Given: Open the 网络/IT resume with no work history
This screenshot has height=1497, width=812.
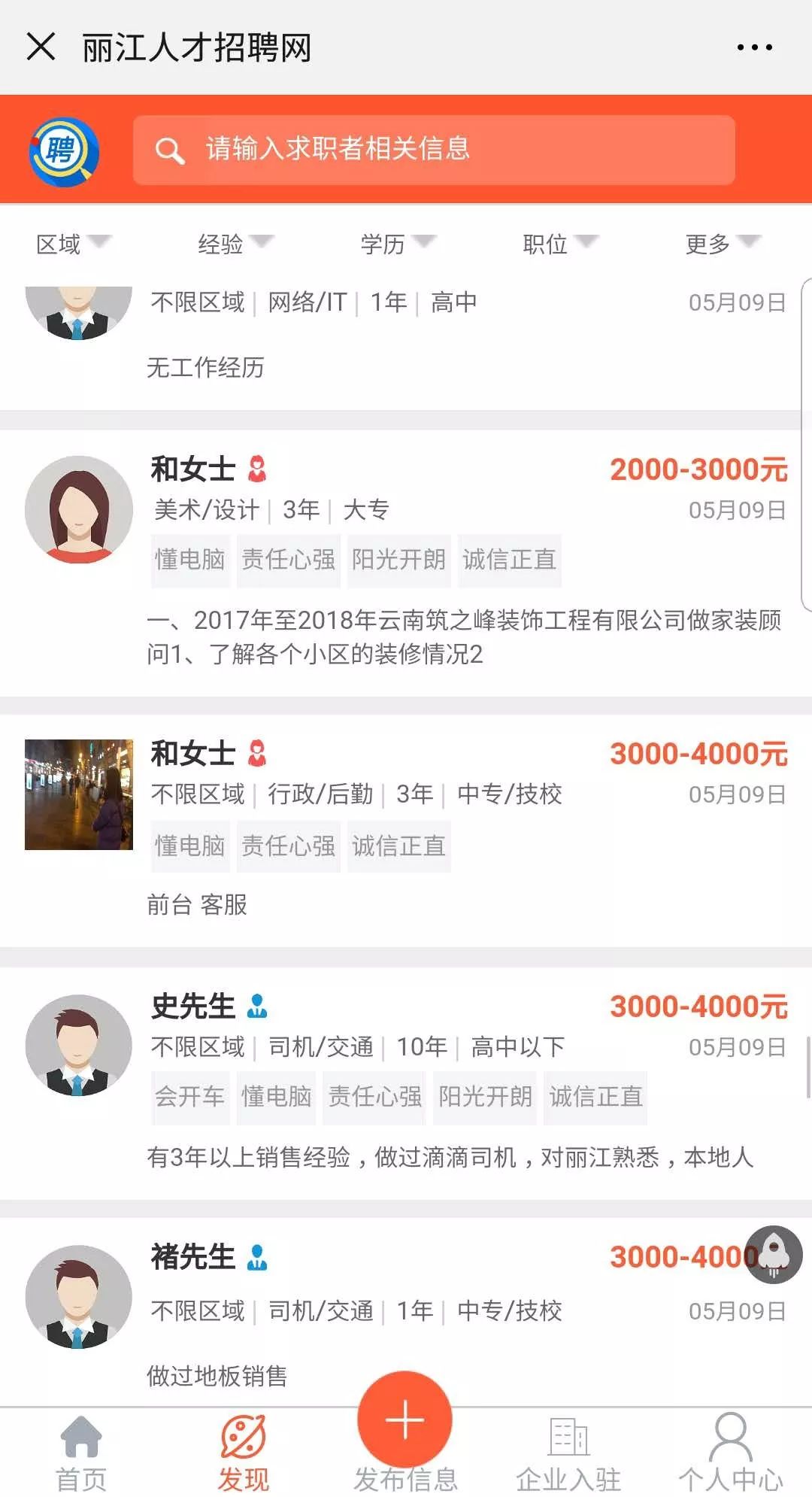Looking at the screenshot, I should coord(406,335).
